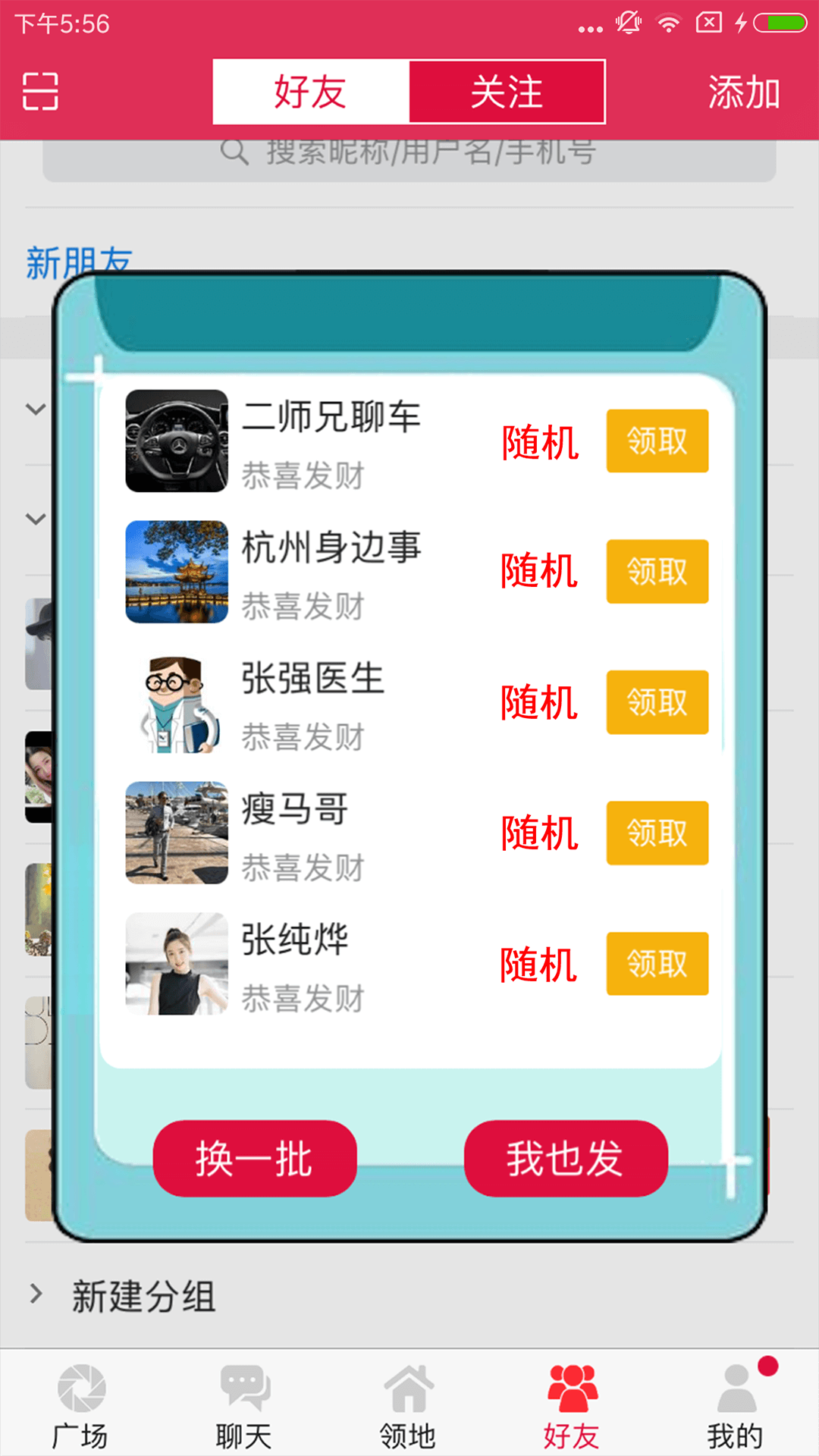This screenshot has height=1456, width=819.
Task: Tap the 换一批 refresh button
Action: [x=254, y=1159]
